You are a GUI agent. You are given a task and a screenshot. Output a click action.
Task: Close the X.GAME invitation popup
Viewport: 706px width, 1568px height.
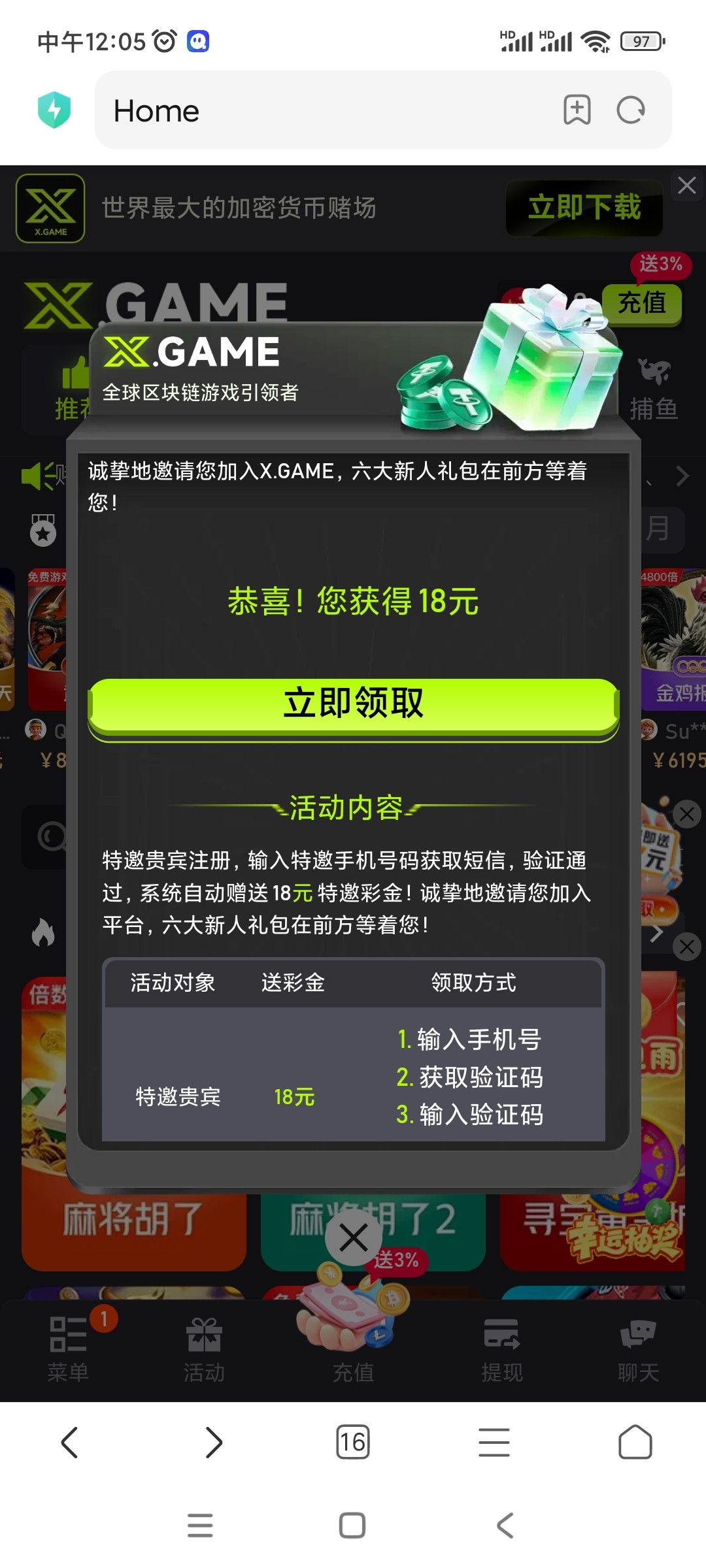click(x=353, y=1237)
